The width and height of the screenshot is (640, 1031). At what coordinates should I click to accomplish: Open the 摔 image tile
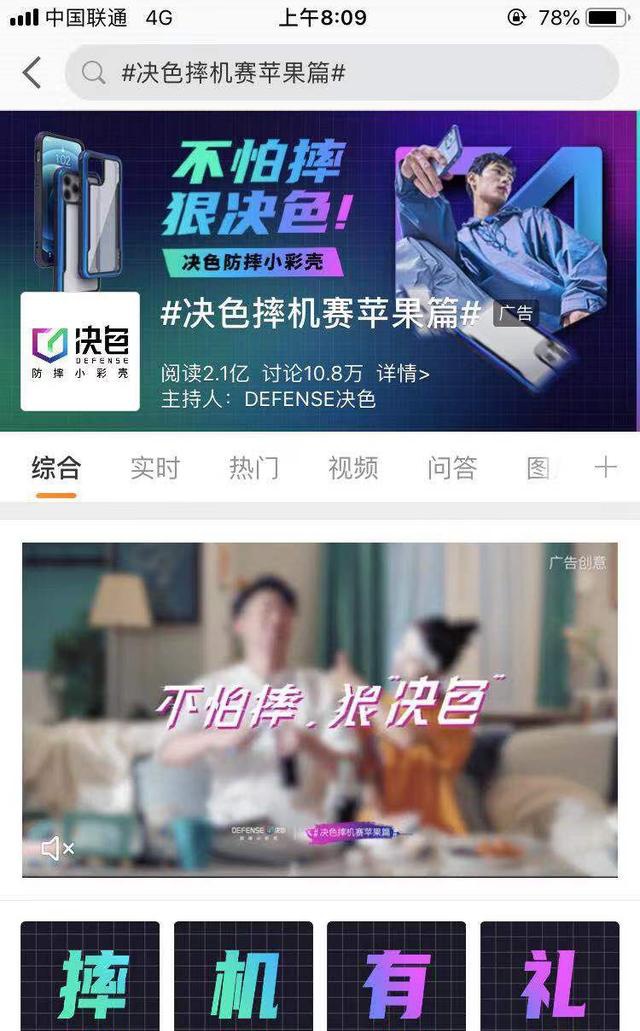[90, 976]
